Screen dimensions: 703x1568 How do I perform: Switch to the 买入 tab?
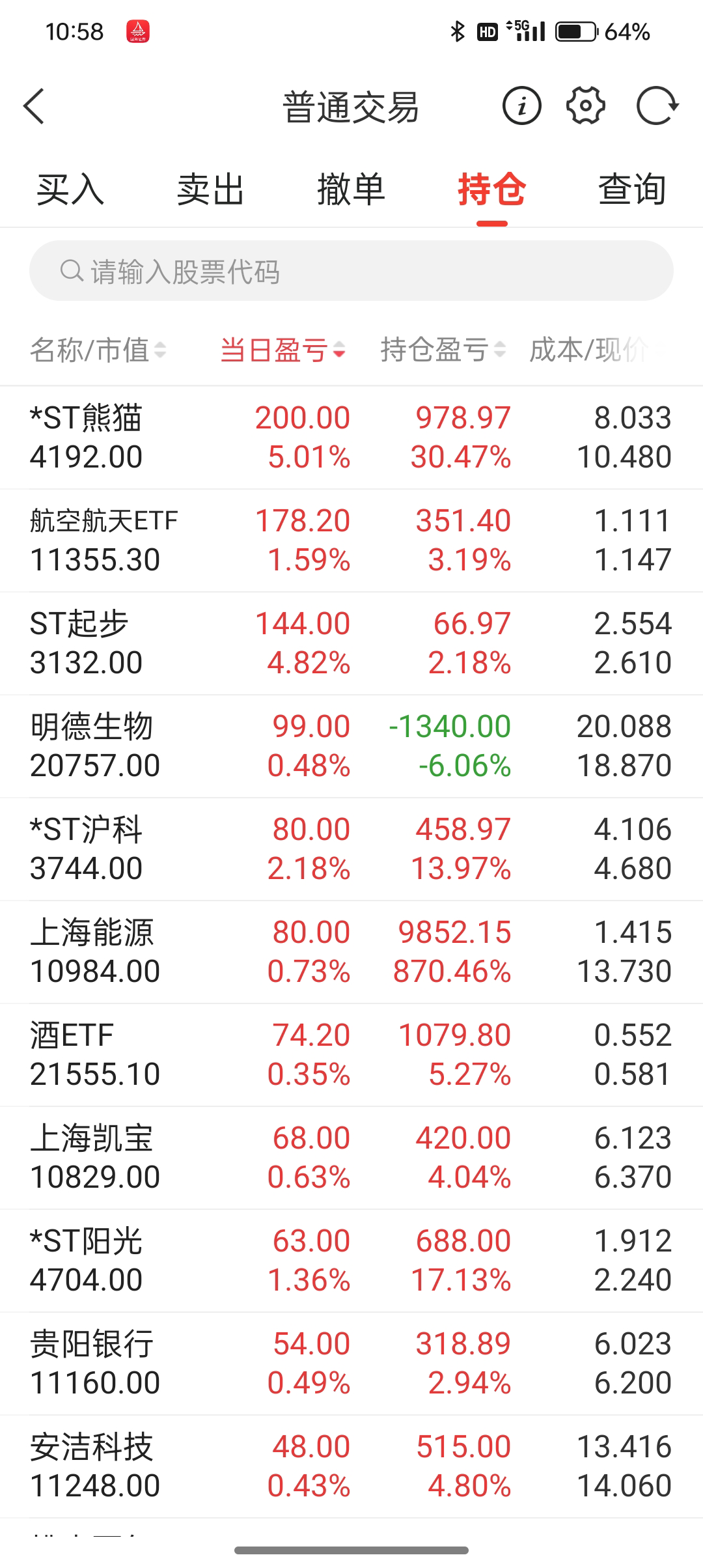pos(70,190)
